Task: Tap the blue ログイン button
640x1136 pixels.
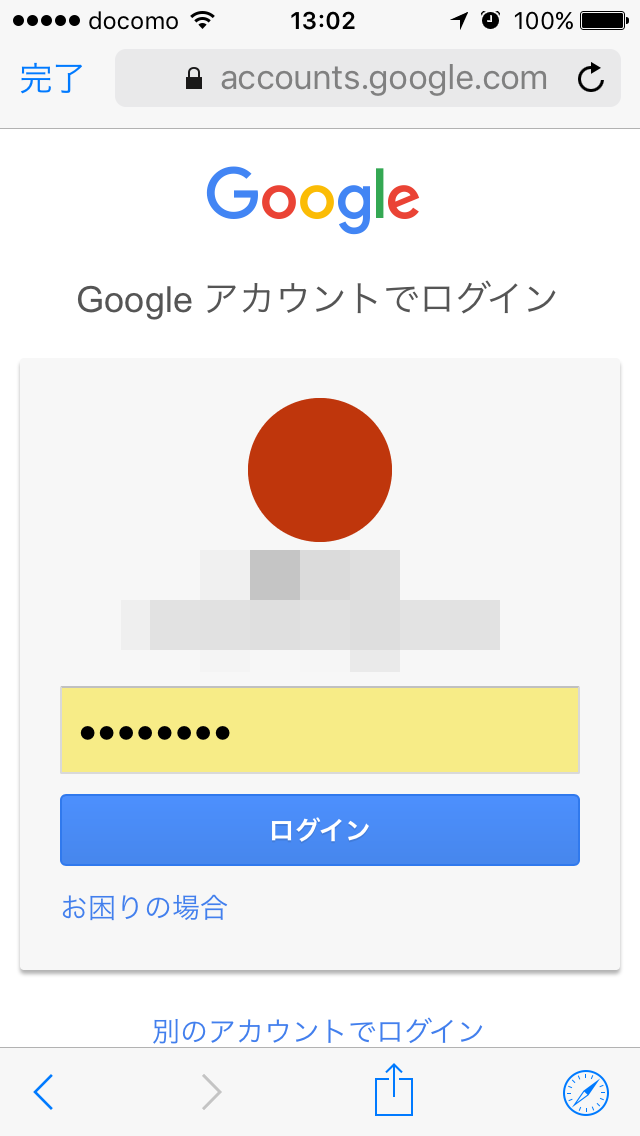Action: pyautogui.click(x=320, y=830)
